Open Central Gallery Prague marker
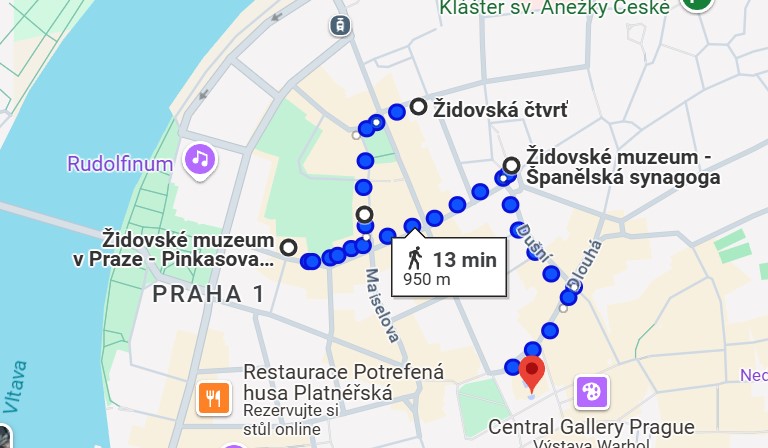 (591, 392)
